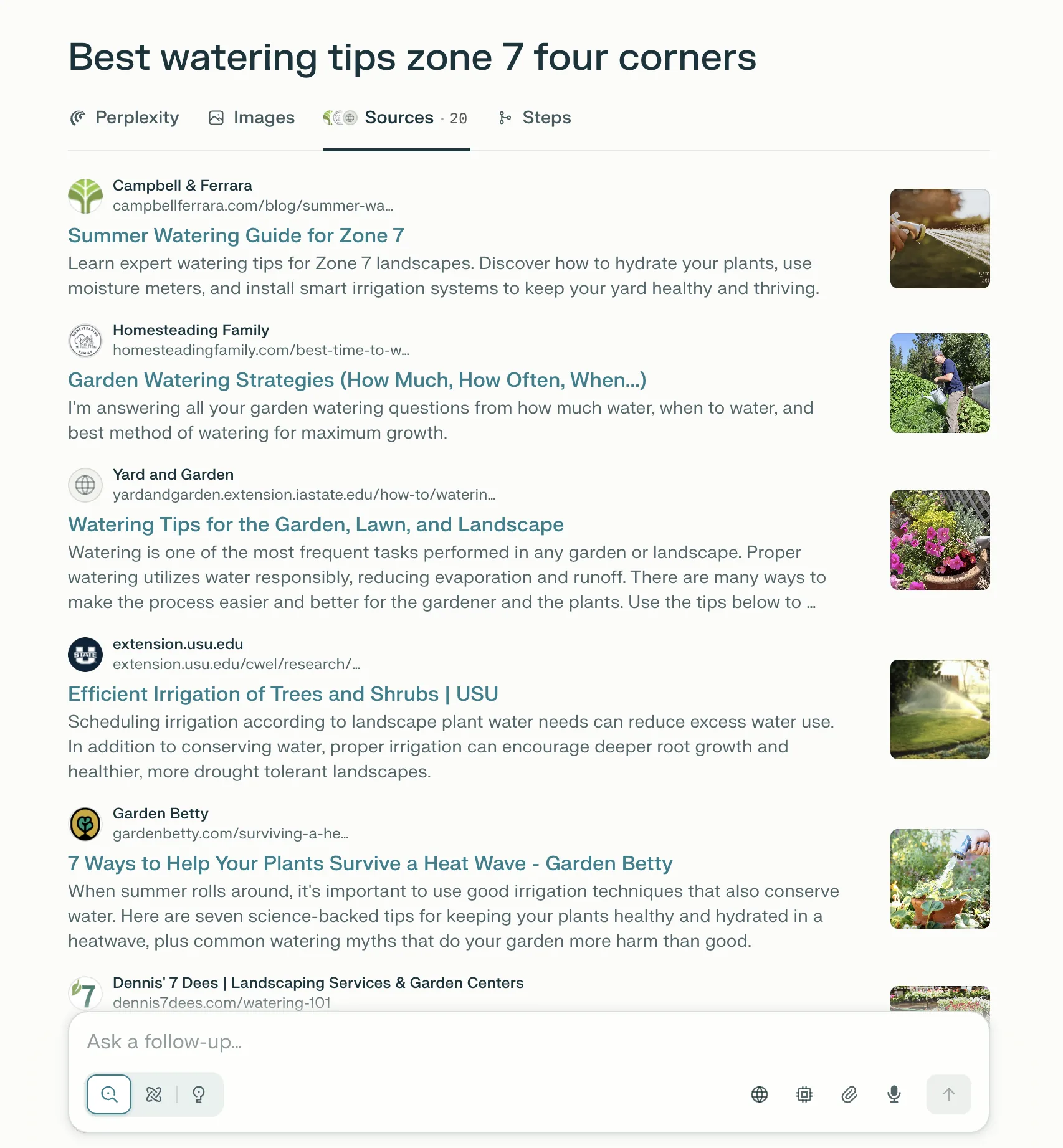
Task: Submit the follow-up with the arrow button
Action: point(948,1094)
